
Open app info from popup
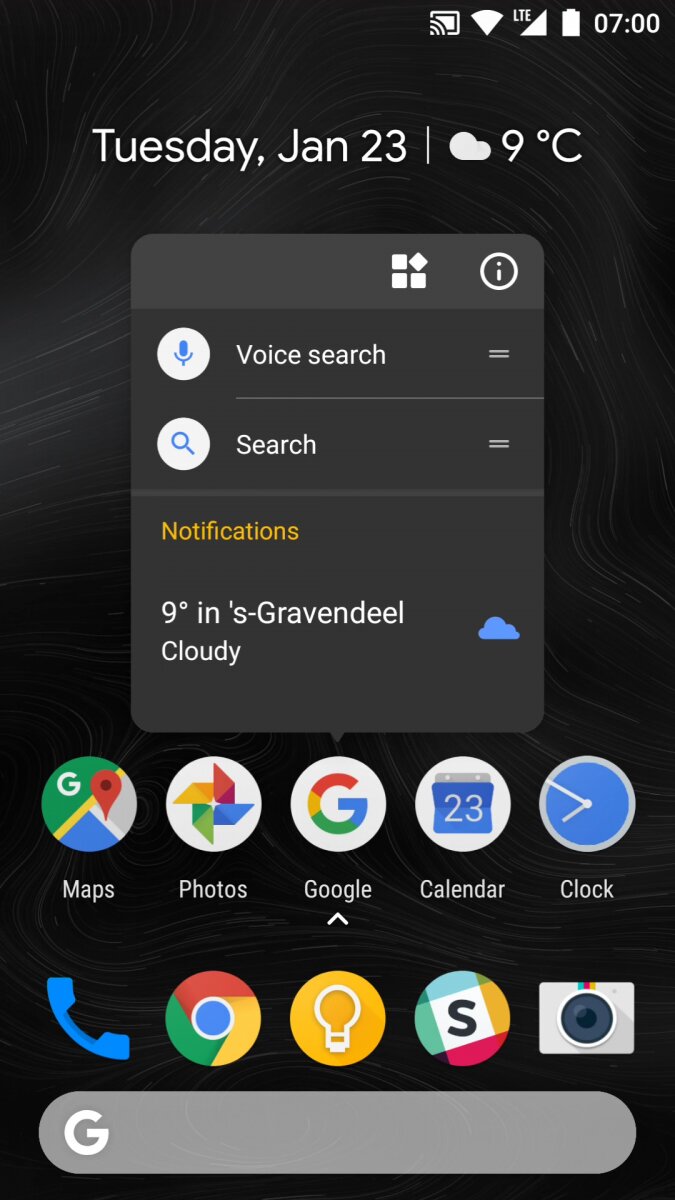pos(499,271)
